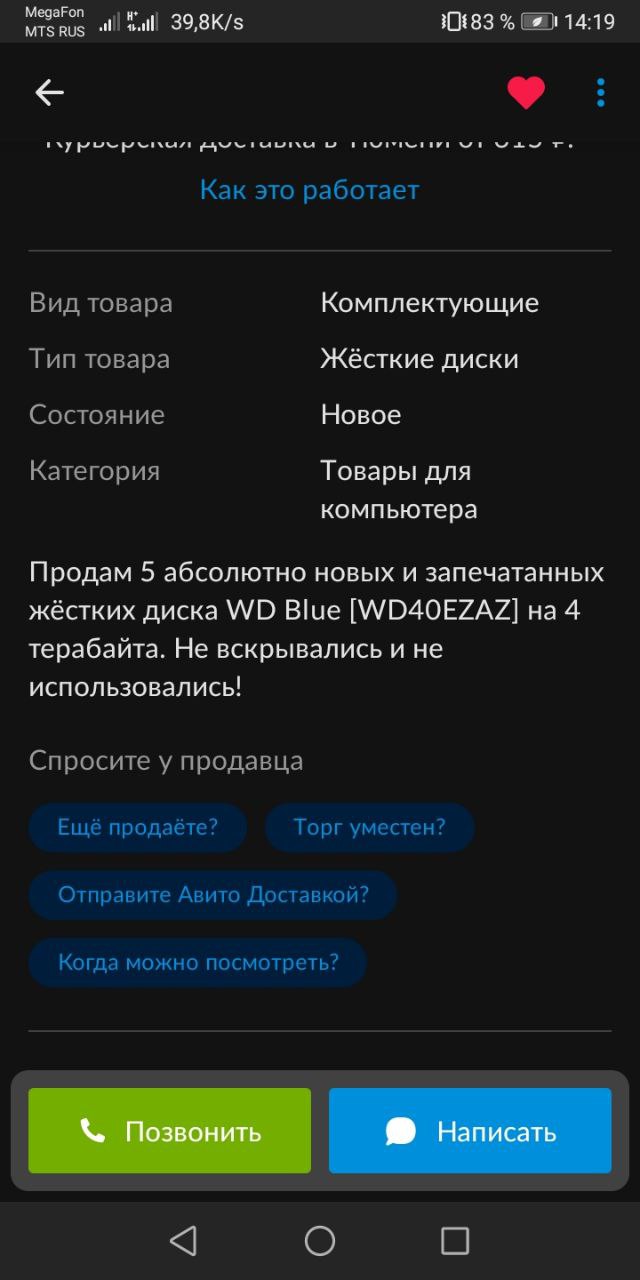Select the 'Отправите Авито Доставкой?' chip

click(213, 894)
